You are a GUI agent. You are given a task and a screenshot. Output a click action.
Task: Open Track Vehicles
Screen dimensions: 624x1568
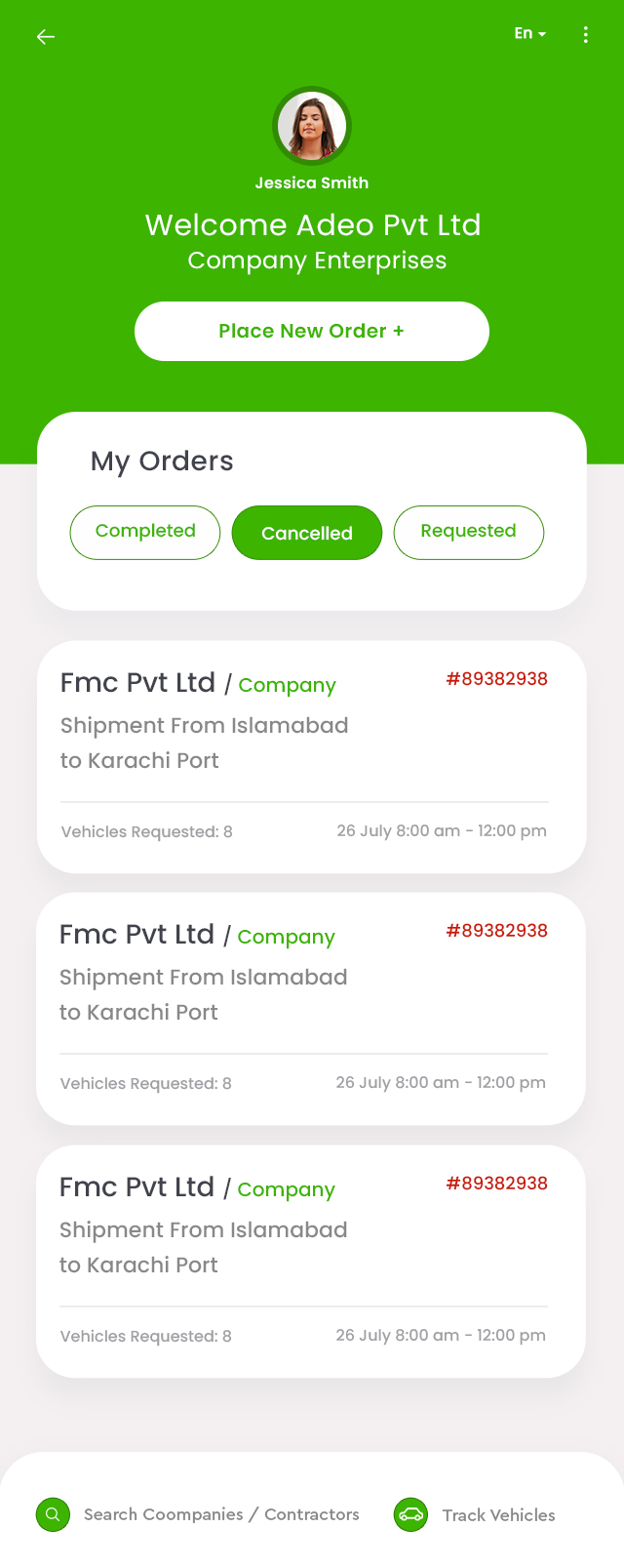(475, 1514)
